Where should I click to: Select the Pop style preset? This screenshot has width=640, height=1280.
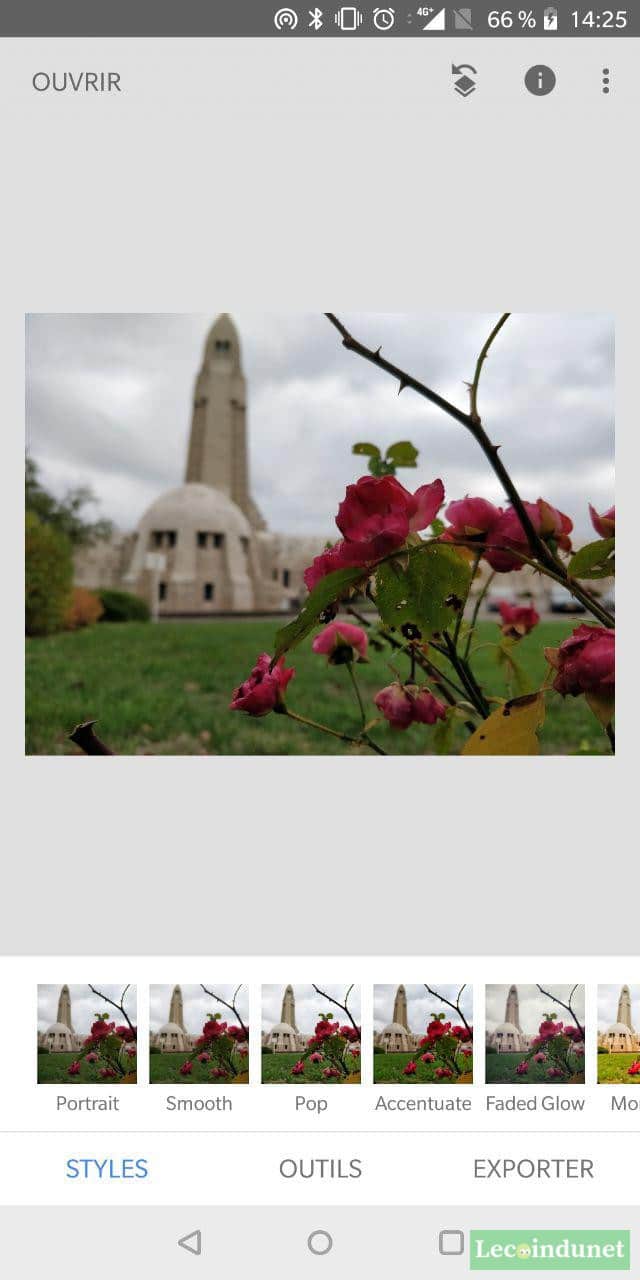coord(311,1034)
